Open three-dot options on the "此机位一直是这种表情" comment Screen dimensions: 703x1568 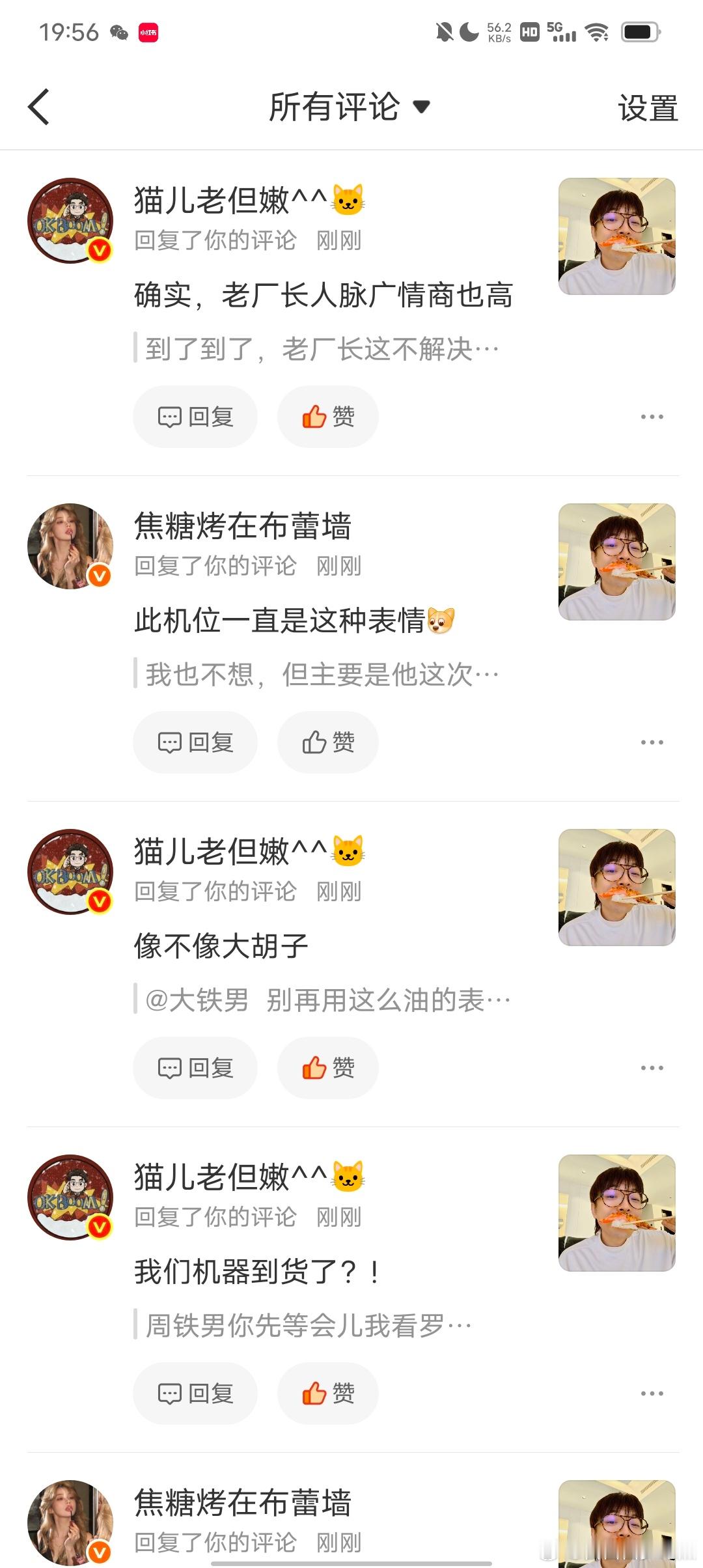coord(652,742)
